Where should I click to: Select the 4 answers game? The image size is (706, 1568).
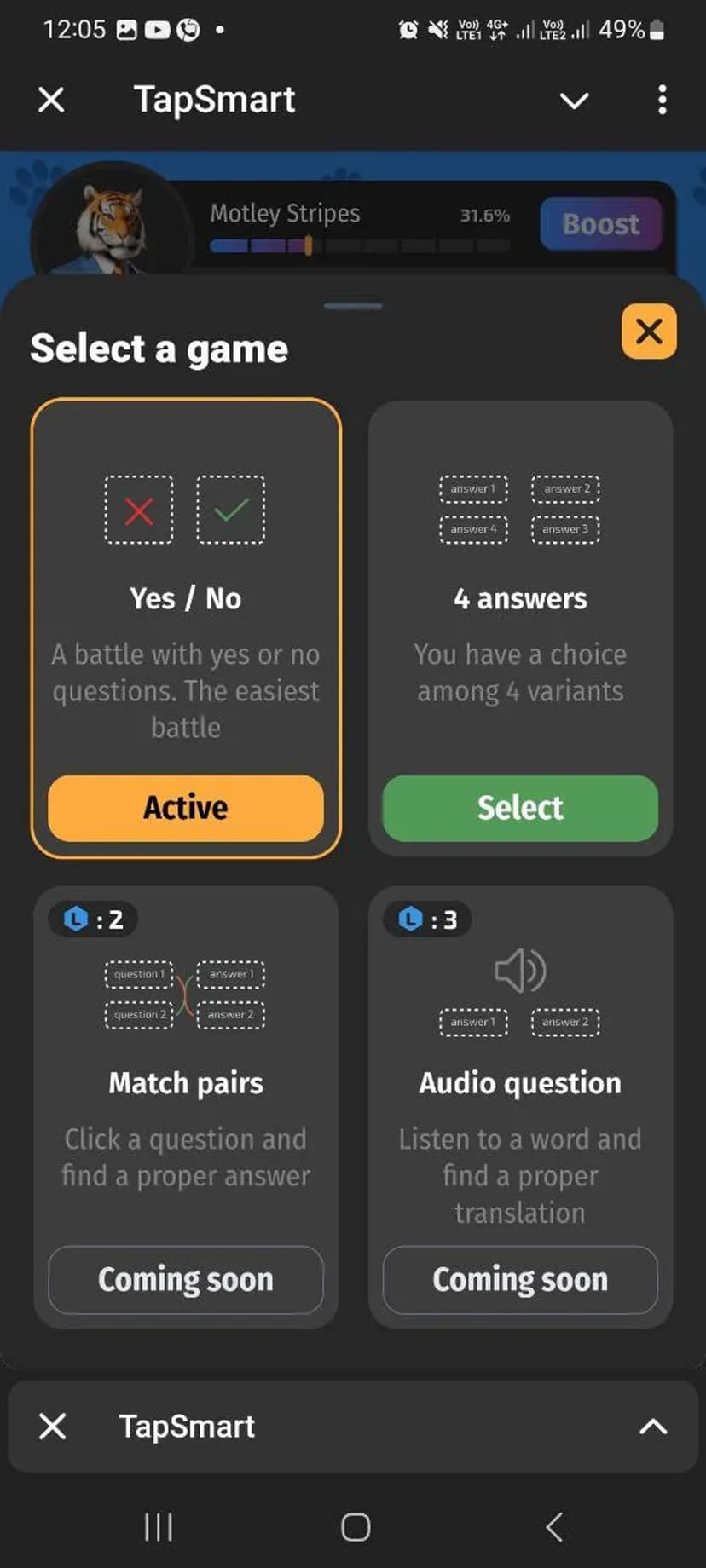tap(520, 808)
